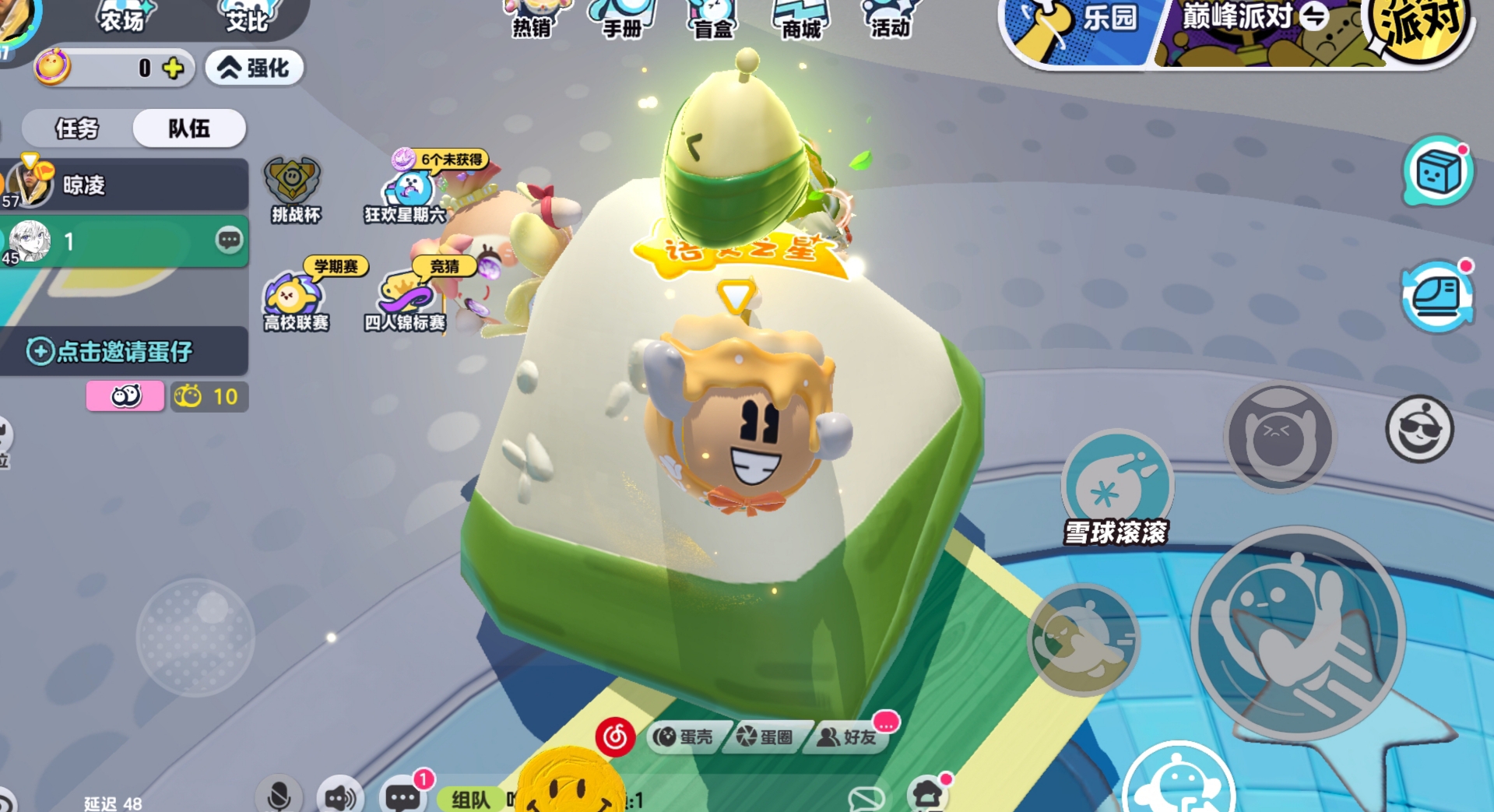Switch to the 任务 tab
Viewport: 1494px width, 812px height.
coord(77,128)
